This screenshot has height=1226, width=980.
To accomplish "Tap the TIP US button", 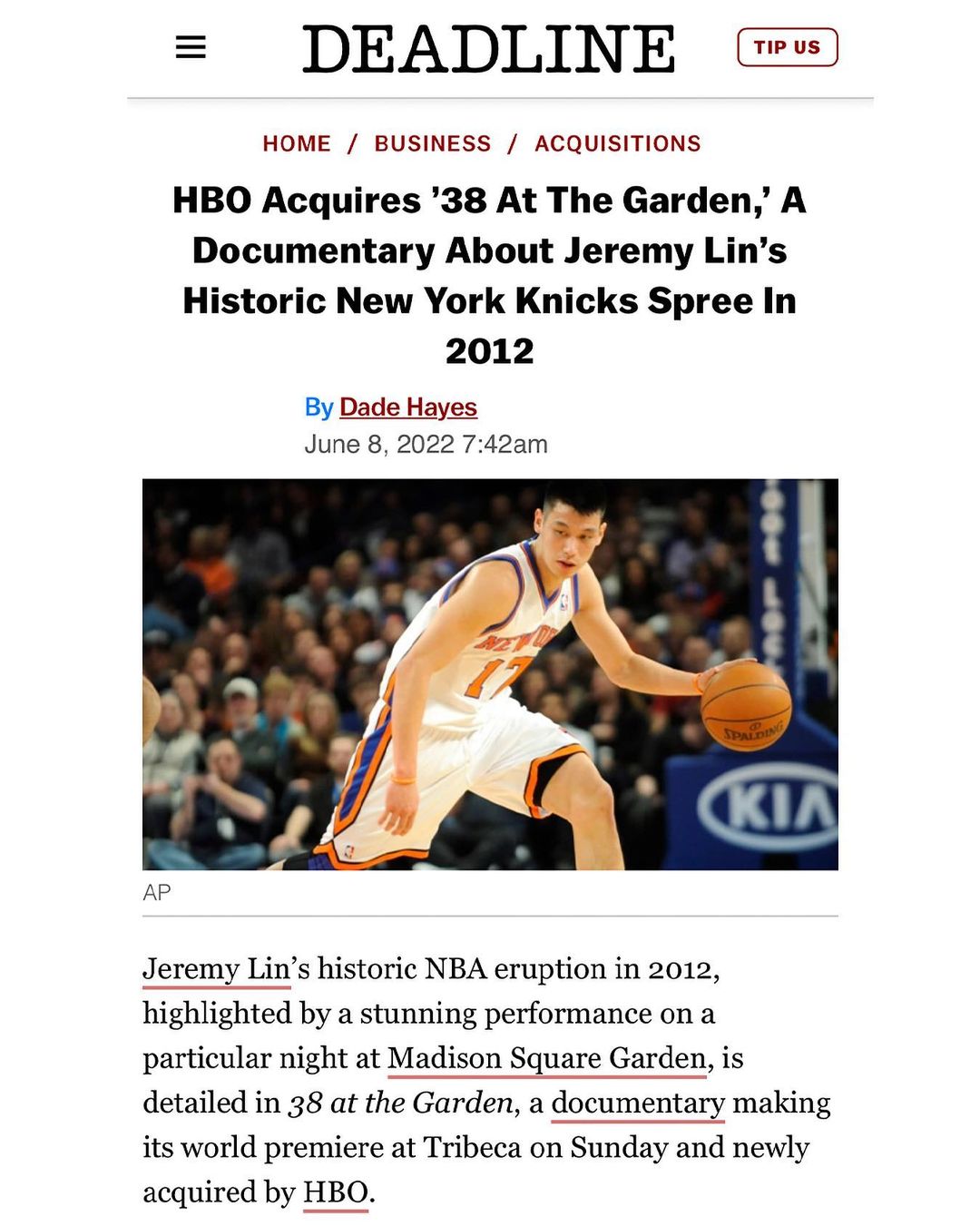I will tap(787, 47).
